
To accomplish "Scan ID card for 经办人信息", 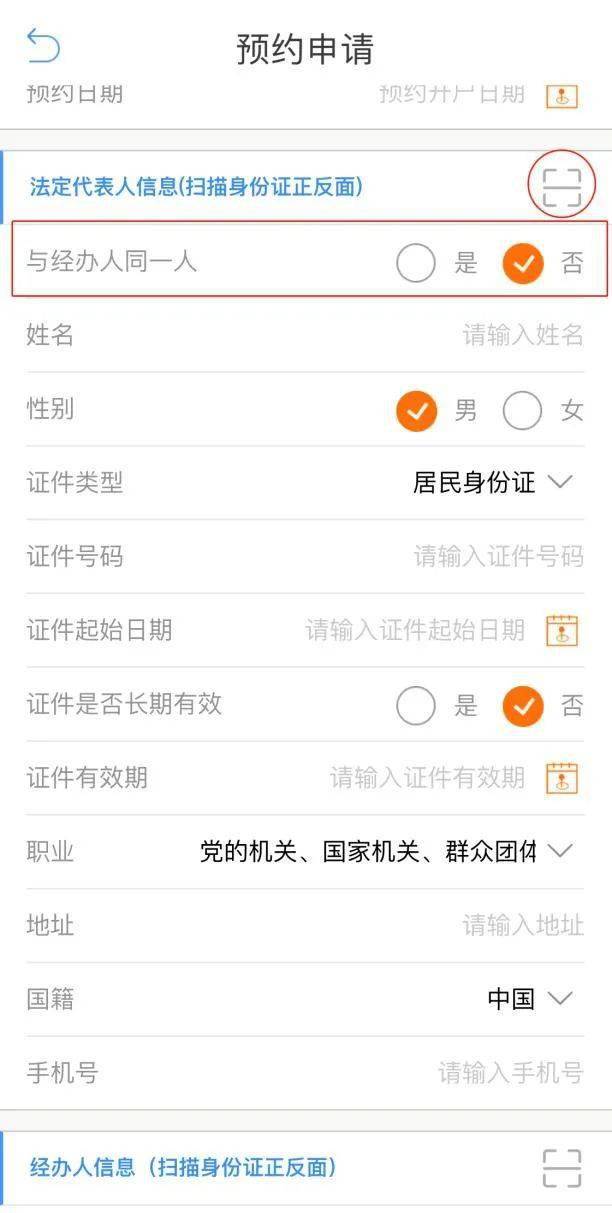I will [561, 1167].
